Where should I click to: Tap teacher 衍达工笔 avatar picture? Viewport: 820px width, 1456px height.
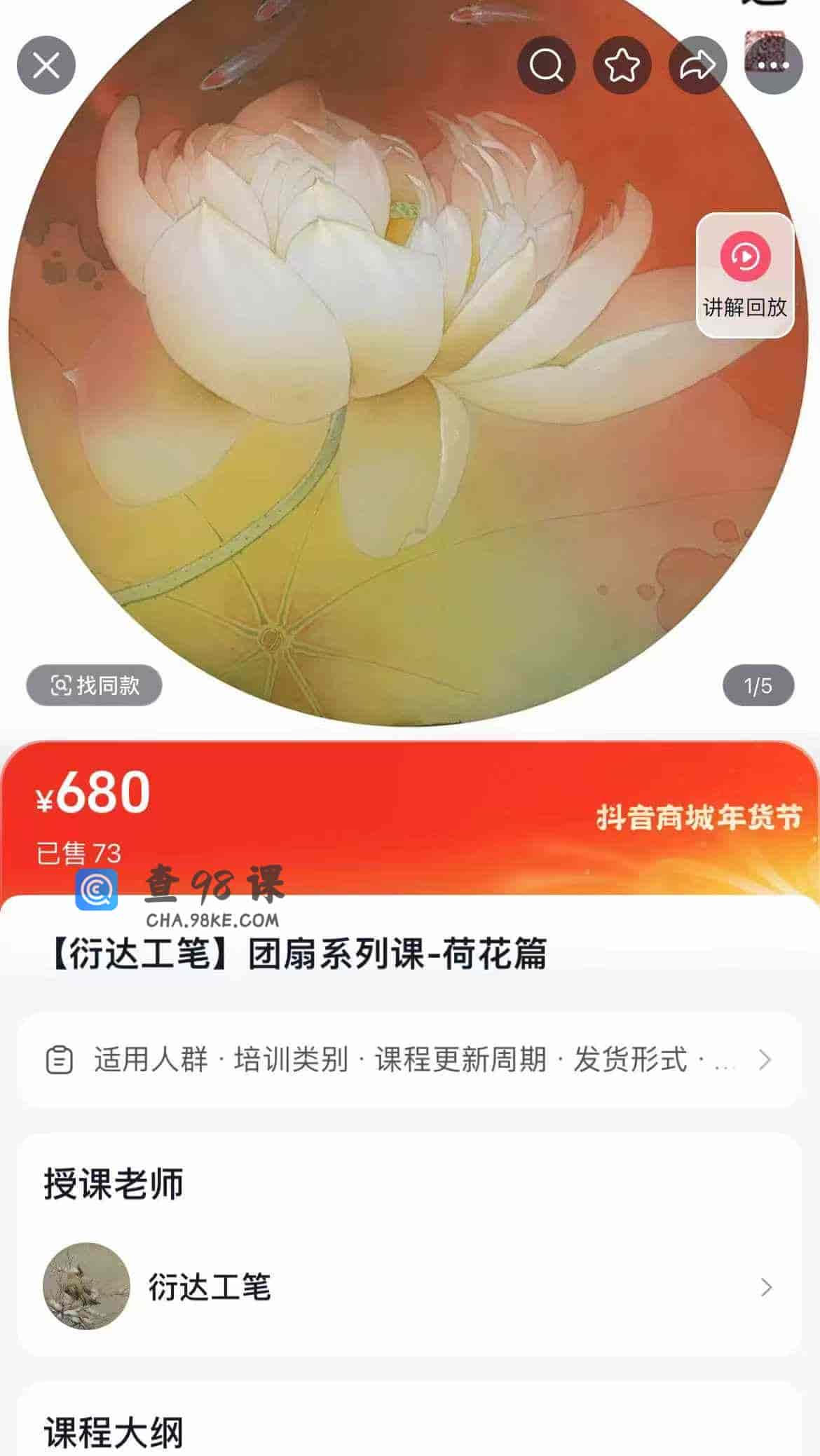[x=86, y=1286]
